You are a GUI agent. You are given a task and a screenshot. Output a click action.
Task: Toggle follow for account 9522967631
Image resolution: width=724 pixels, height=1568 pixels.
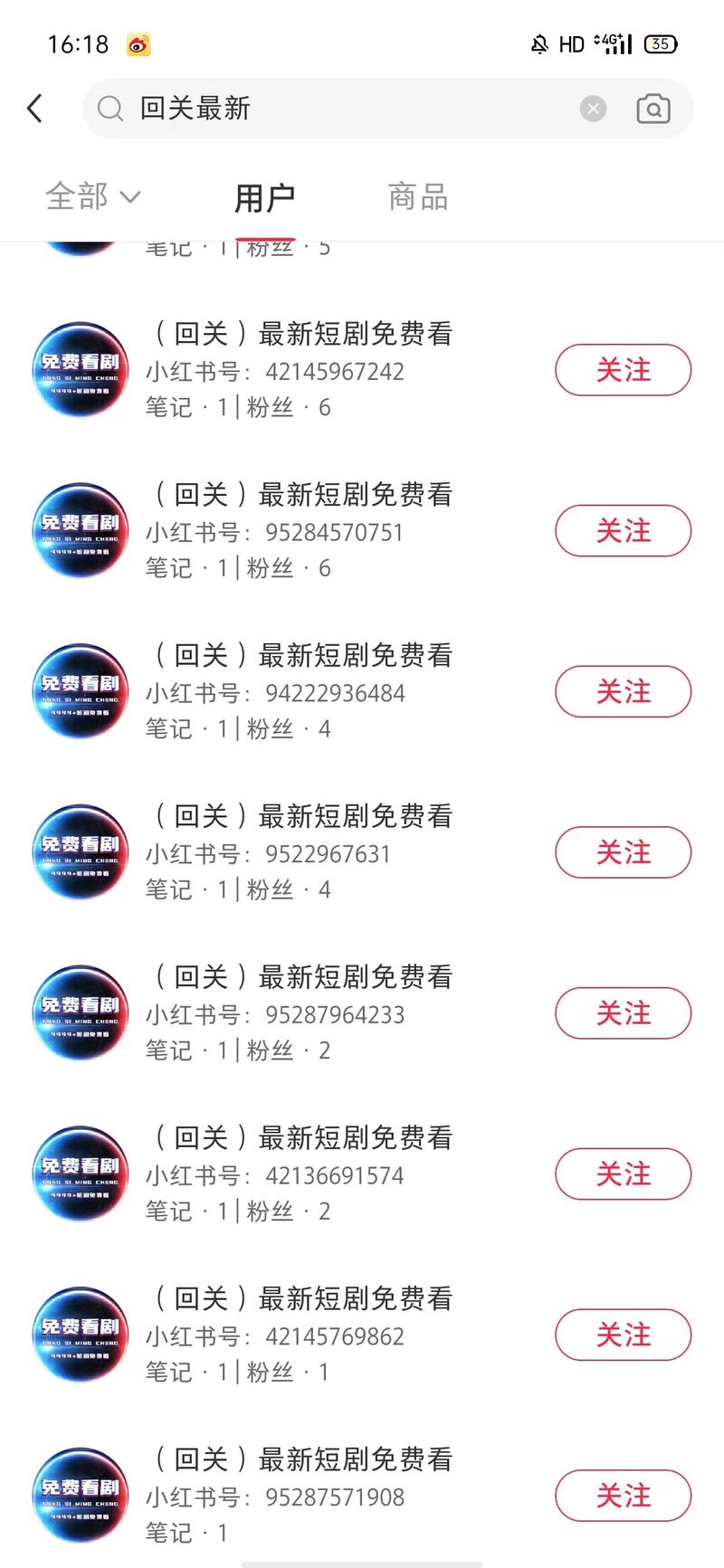click(623, 852)
